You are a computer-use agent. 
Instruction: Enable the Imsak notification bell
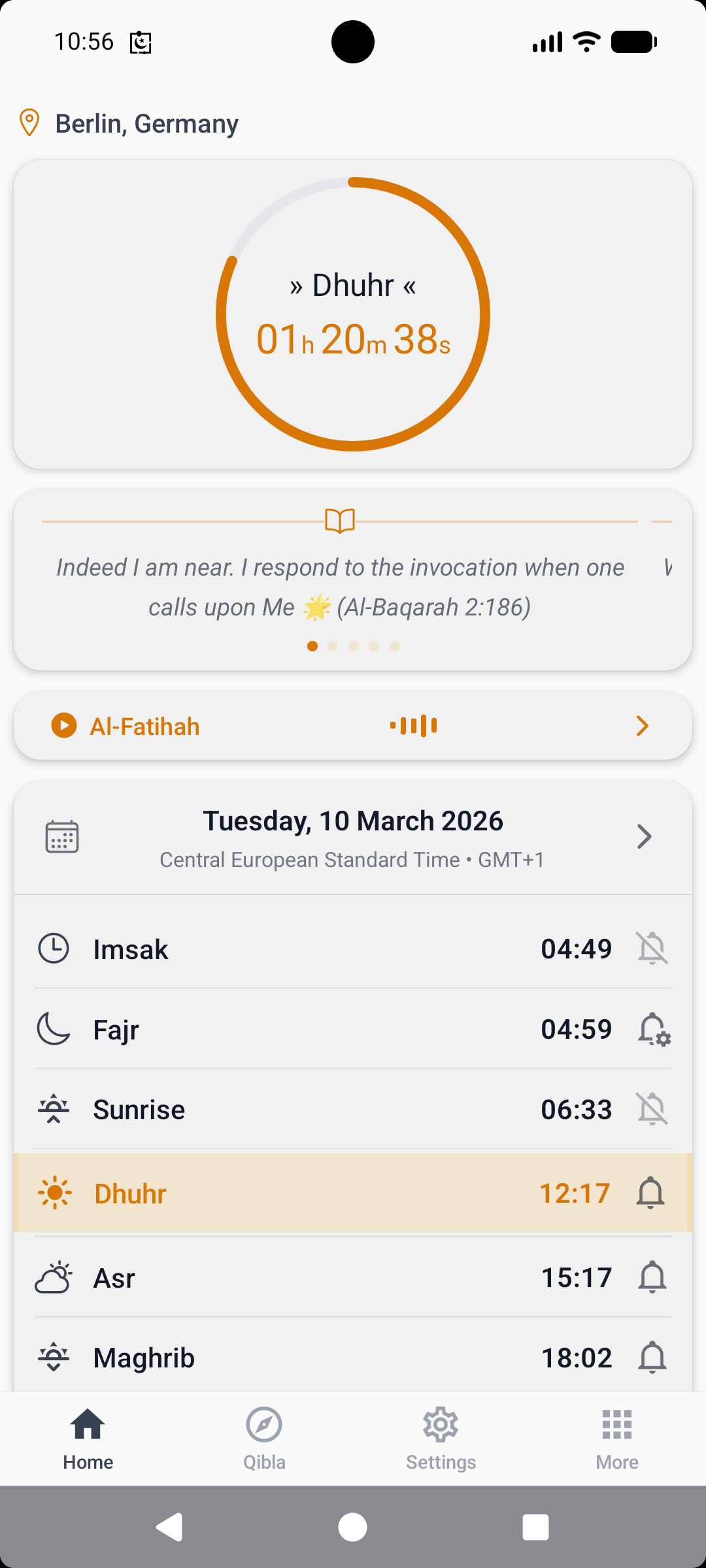pos(652,949)
